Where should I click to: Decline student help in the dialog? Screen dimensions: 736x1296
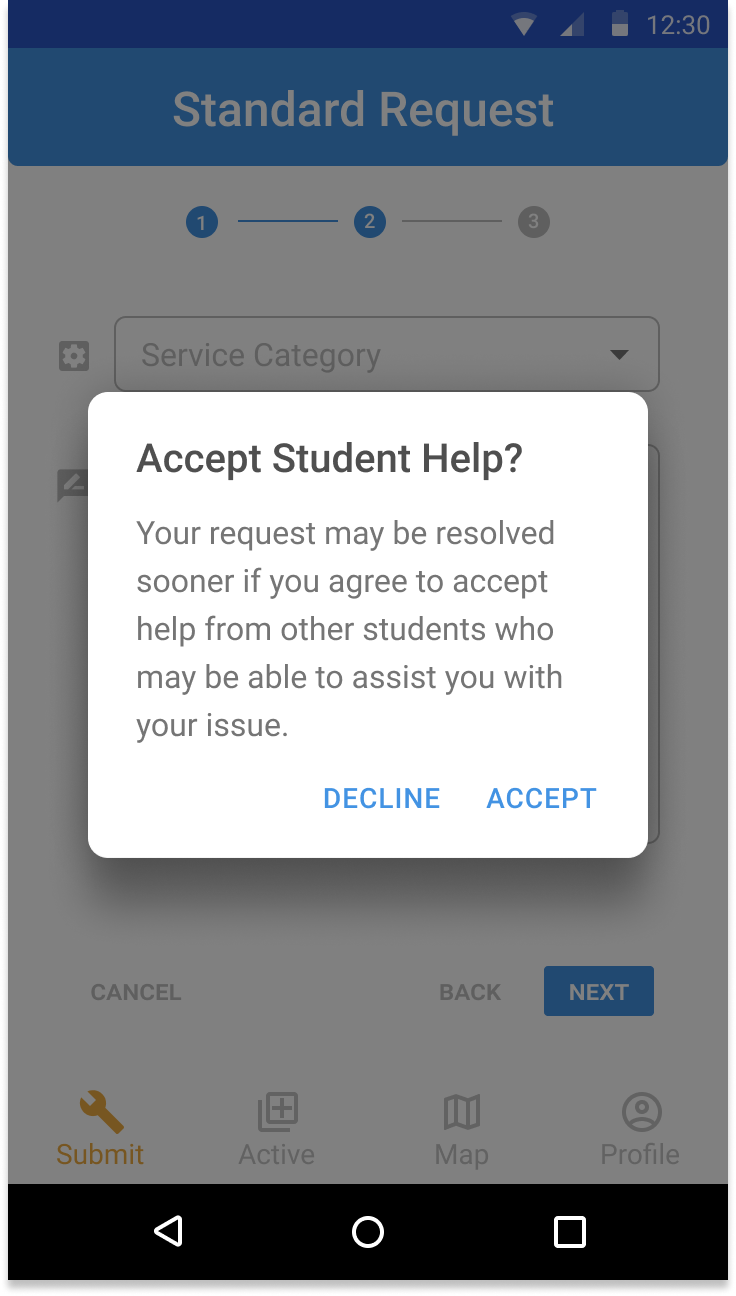coord(381,798)
